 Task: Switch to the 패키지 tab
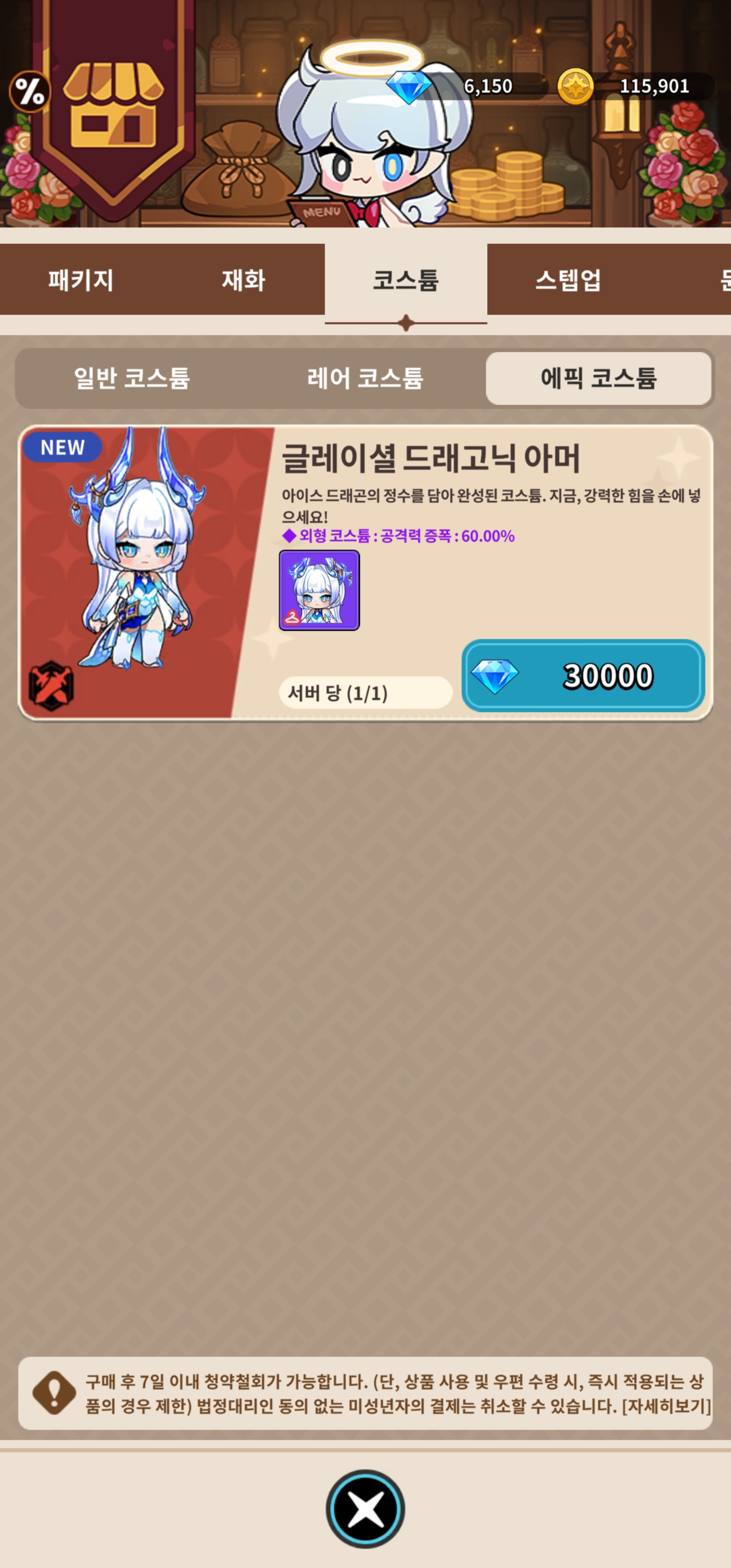click(x=81, y=279)
